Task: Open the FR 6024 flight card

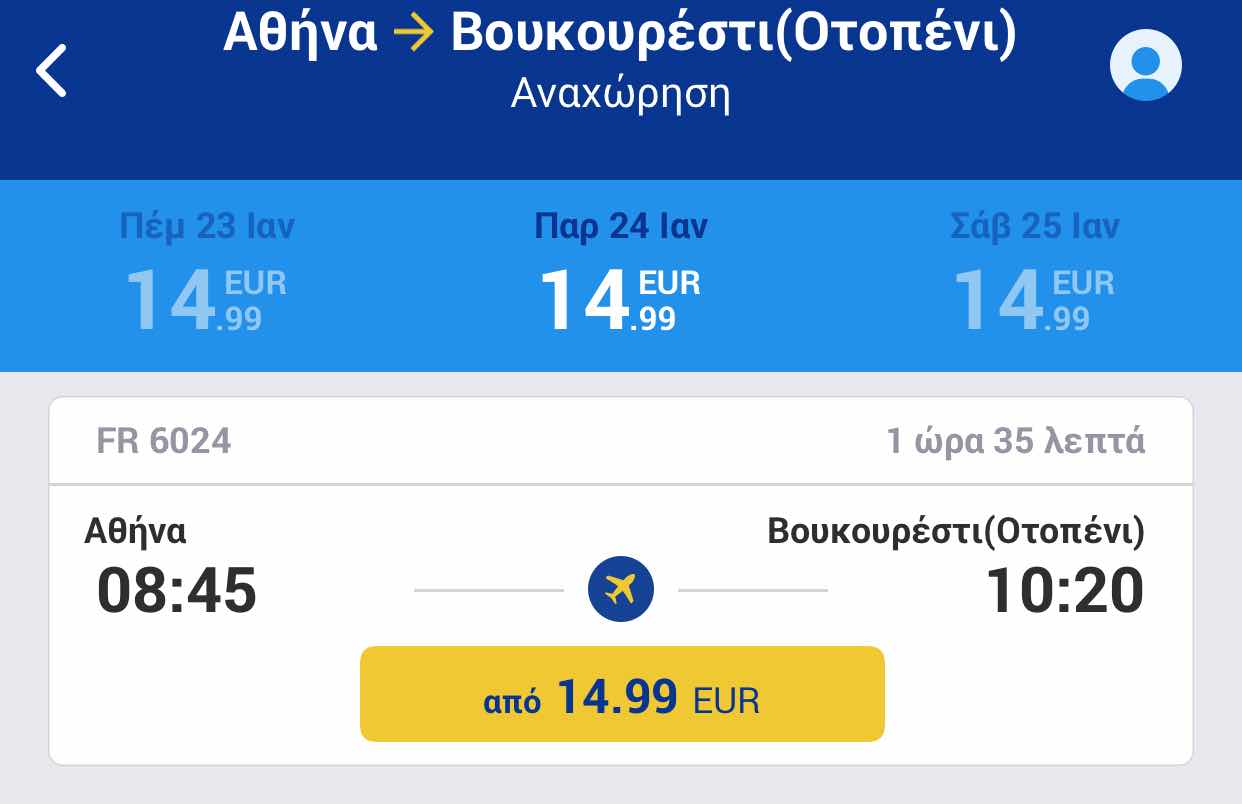Action: (620, 560)
